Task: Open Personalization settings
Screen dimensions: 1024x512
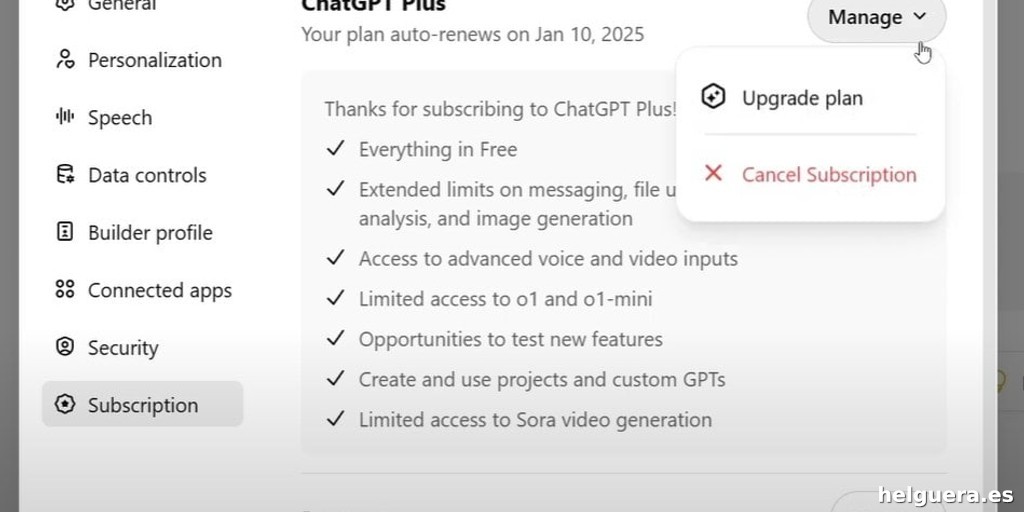Action: coord(154,60)
